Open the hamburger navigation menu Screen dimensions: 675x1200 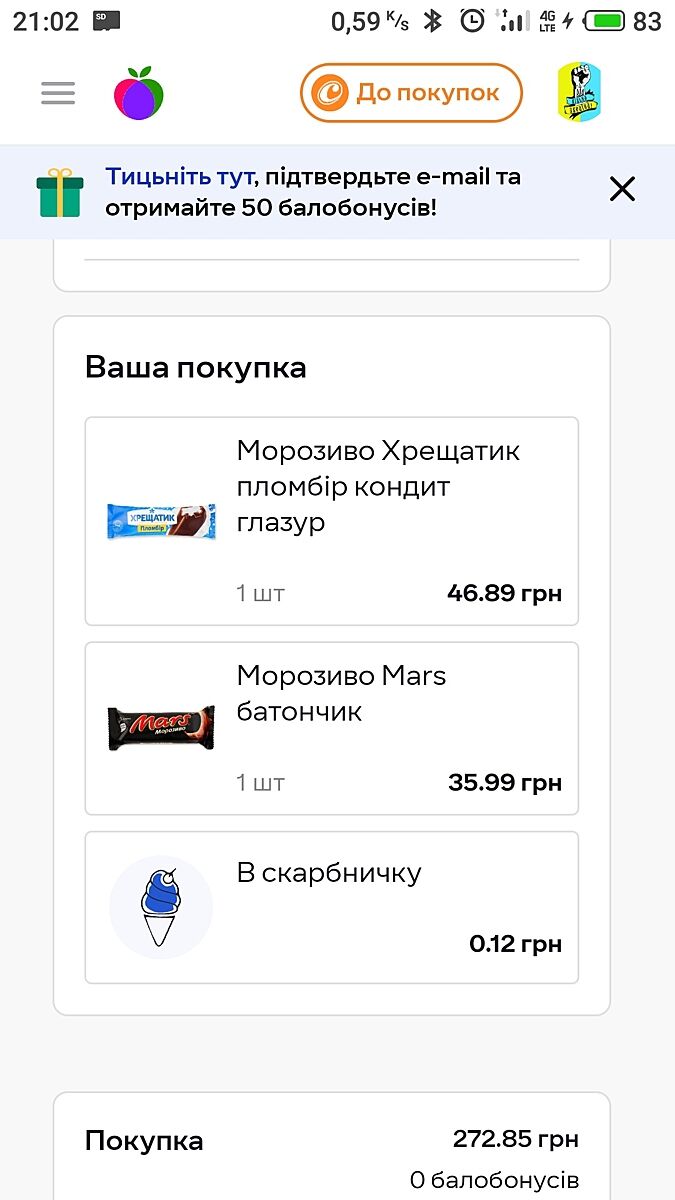coord(58,93)
